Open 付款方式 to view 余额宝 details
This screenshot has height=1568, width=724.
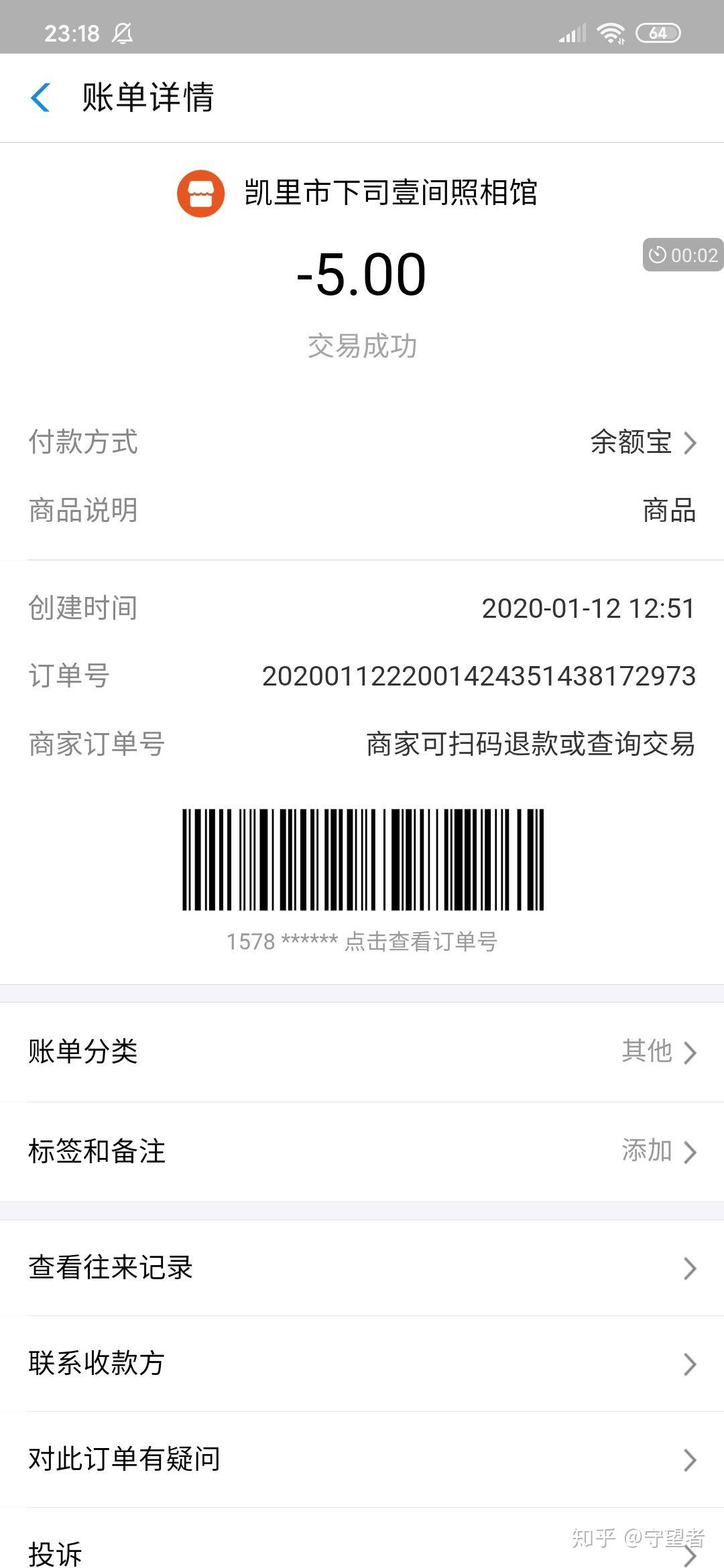(x=362, y=442)
